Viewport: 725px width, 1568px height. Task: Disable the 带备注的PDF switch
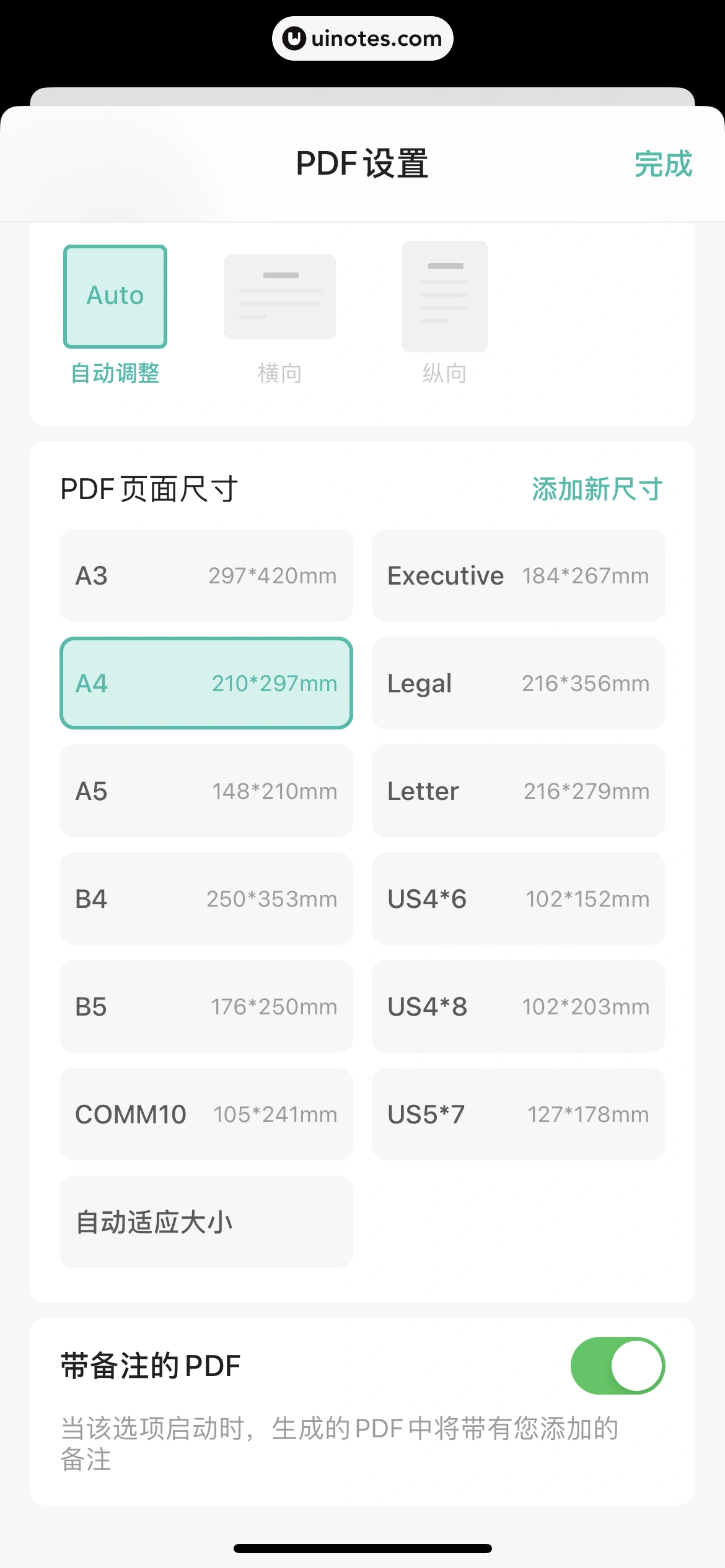coord(618,1365)
